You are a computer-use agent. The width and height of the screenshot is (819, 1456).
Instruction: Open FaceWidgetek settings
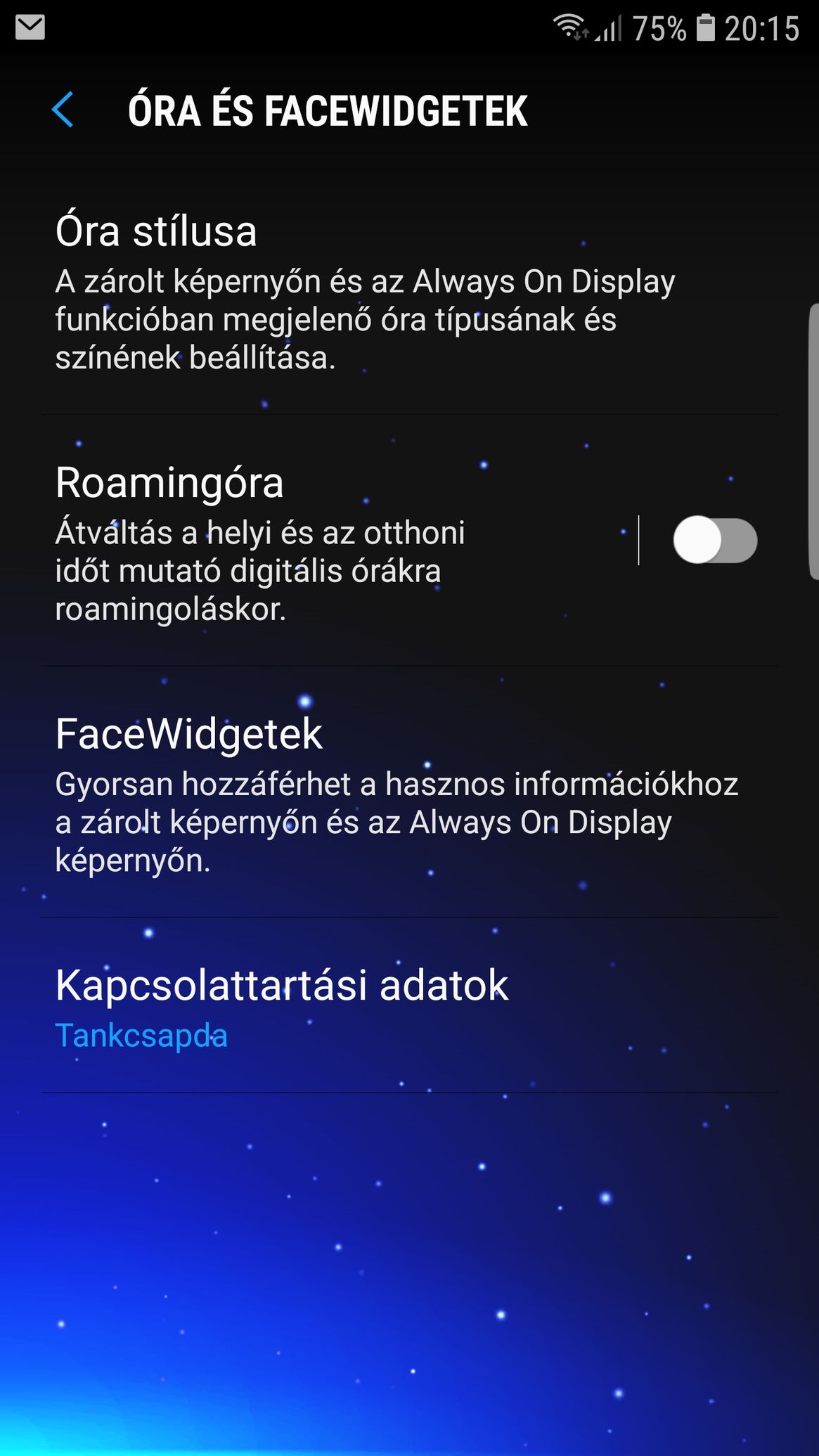coord(409,792)
